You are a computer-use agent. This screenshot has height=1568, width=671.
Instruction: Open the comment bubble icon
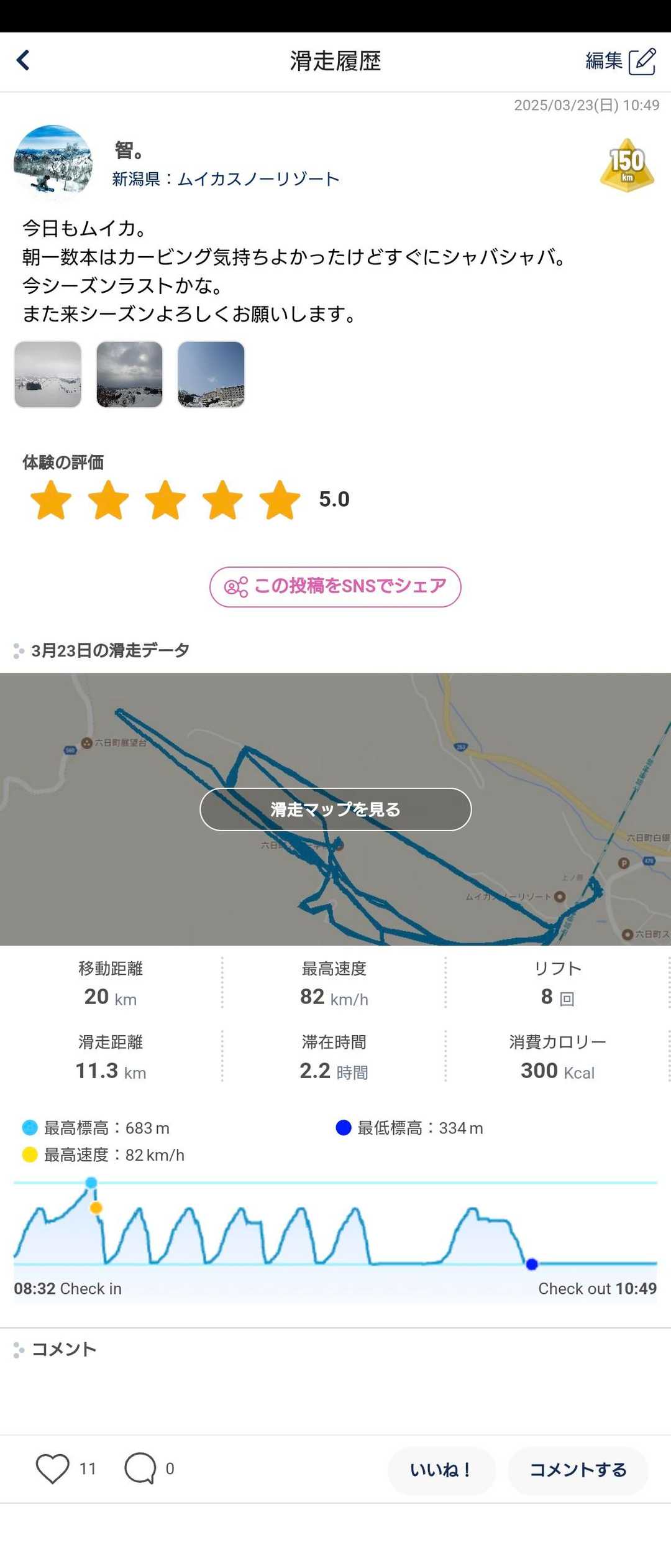point(140,1469)
